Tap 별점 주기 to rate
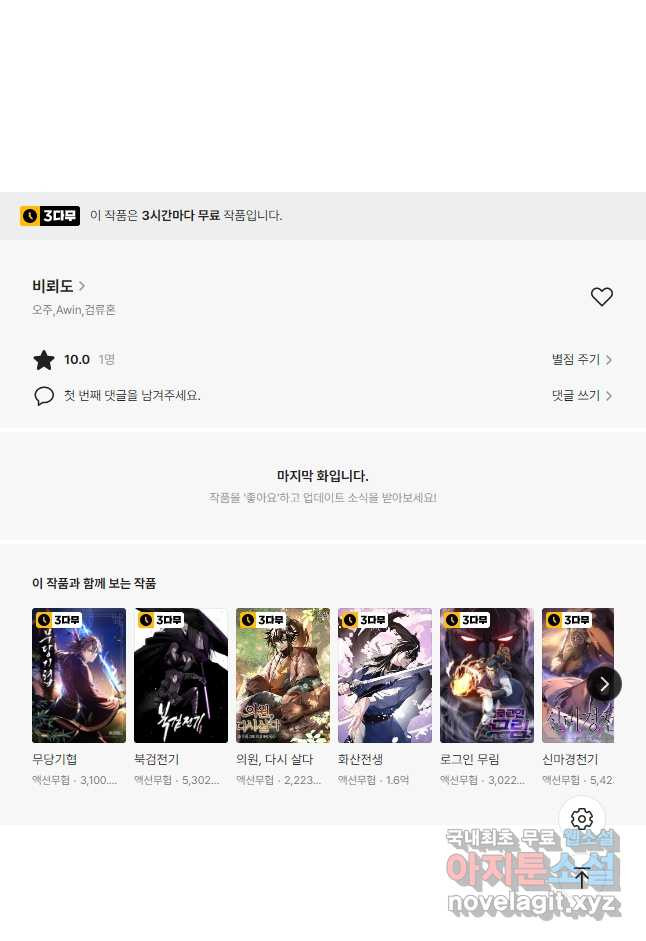 (x=581, y=360)
